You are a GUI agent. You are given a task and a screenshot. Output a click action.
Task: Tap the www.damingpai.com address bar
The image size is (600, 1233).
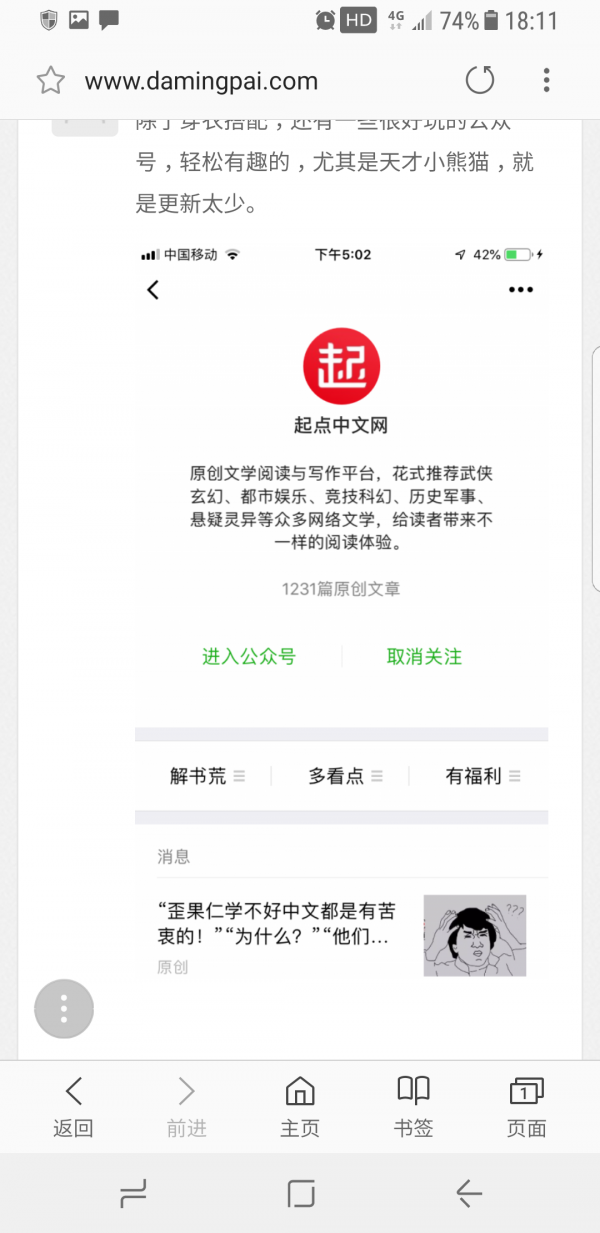pos(201,81)
